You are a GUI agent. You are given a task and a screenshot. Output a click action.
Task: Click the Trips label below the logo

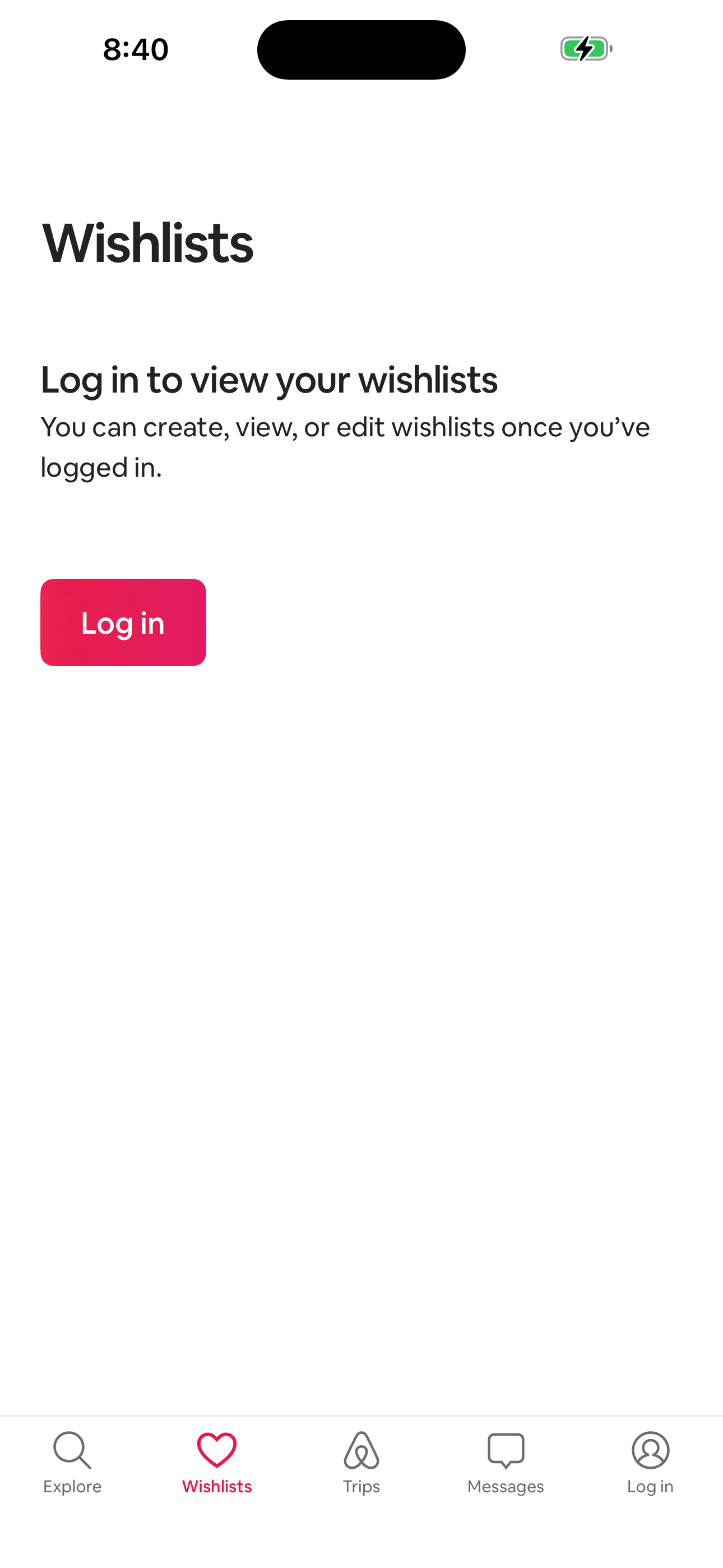coord(361,1486)
